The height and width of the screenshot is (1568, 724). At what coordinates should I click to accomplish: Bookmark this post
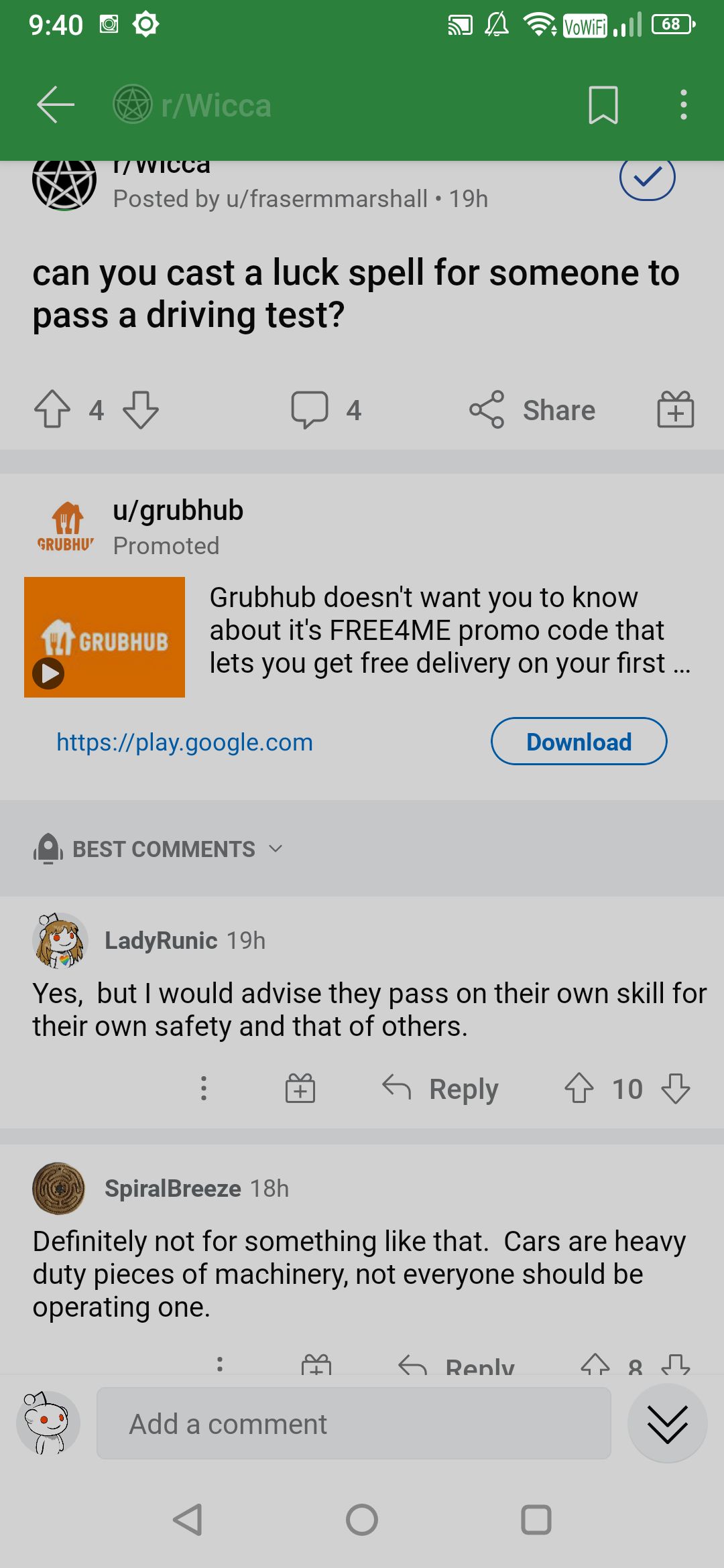[x=603, y=105]
